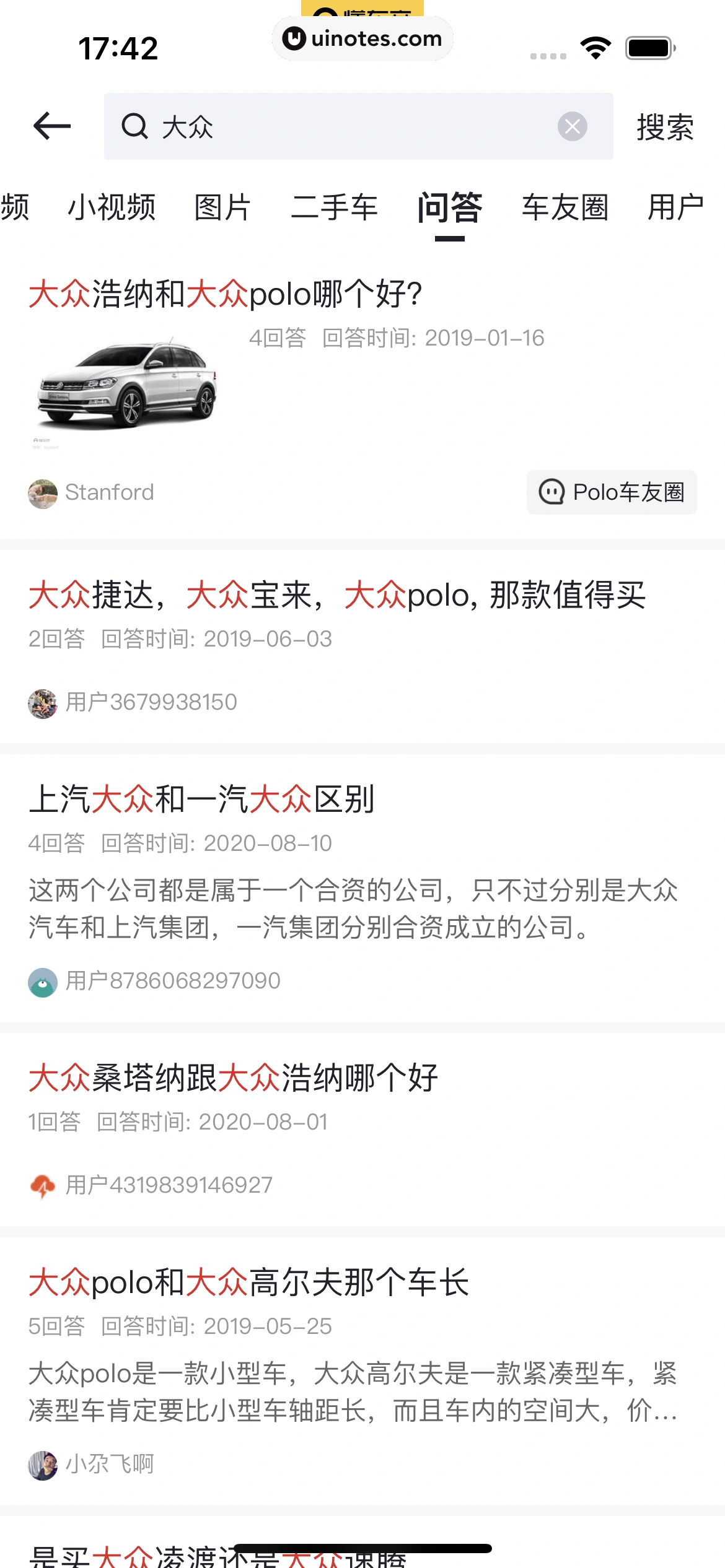Viewport: 725px width, 1568px height.
Task: Switch to the 车友圈 tab
Action: (x=565, y=207)
